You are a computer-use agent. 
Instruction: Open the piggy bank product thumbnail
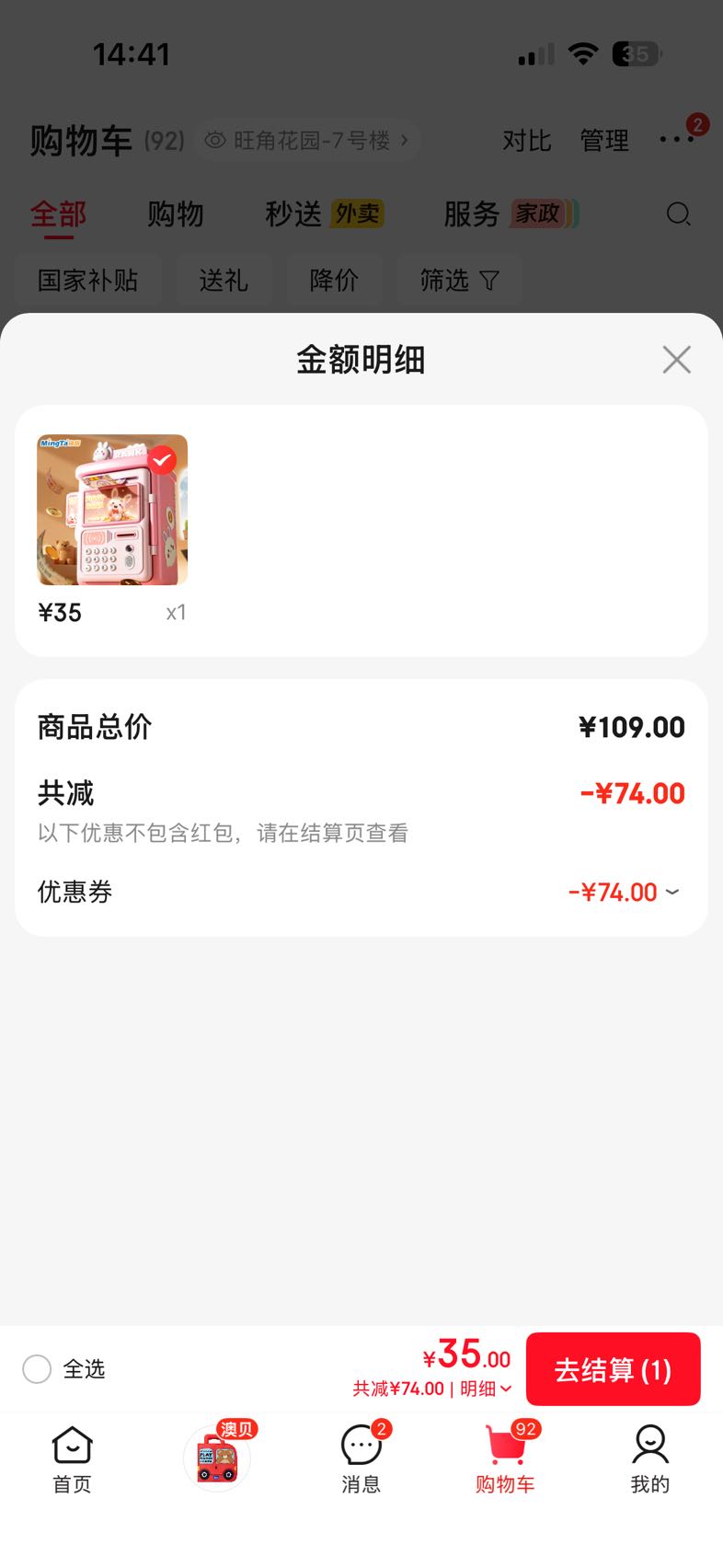(x=112, y=510)
